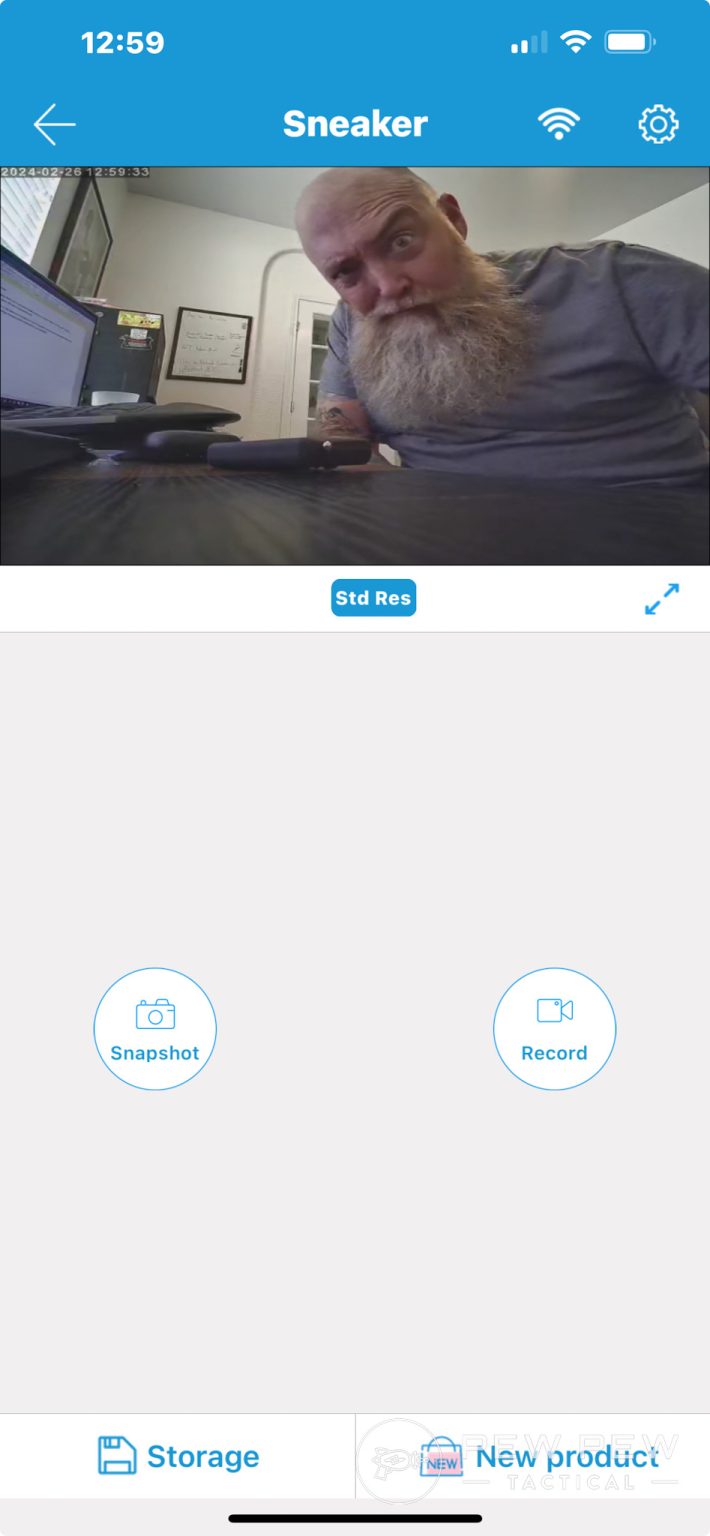This screenshot has width=710, height=1536.
Task: Check the Wi-Fi signal icon
Action: [x=558, y=125]
